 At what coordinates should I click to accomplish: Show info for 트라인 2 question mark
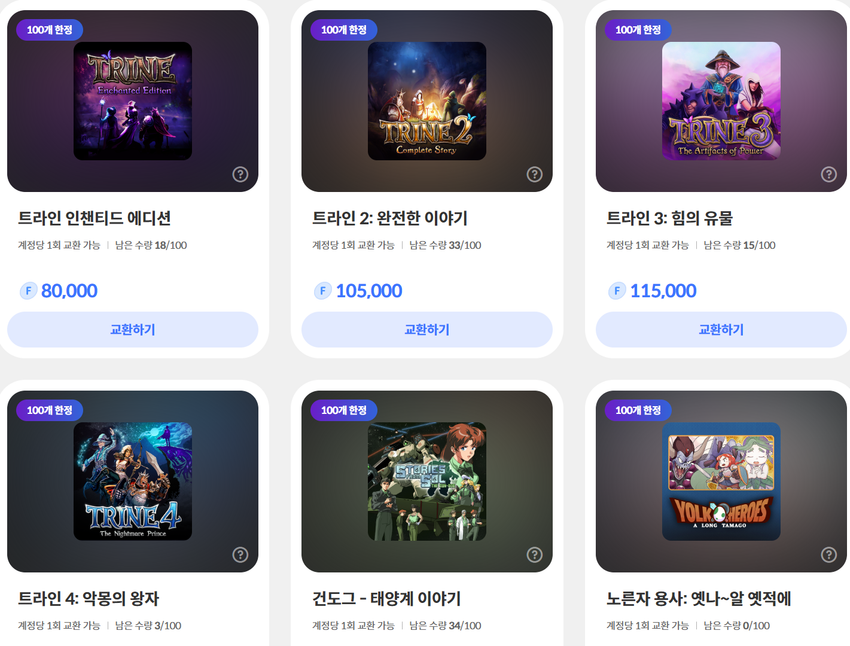534,174
